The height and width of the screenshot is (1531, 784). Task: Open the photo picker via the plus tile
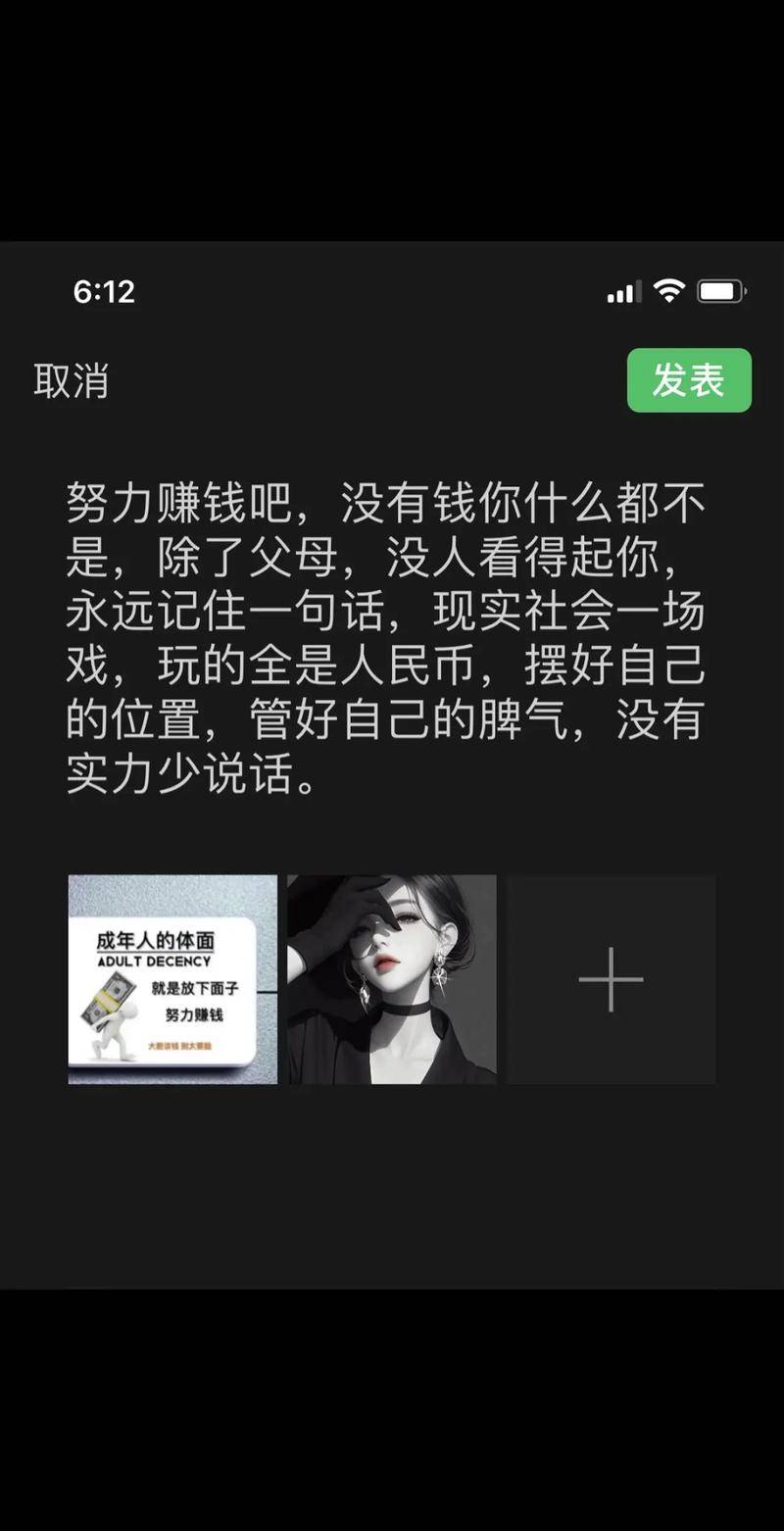tap(610, 977)
